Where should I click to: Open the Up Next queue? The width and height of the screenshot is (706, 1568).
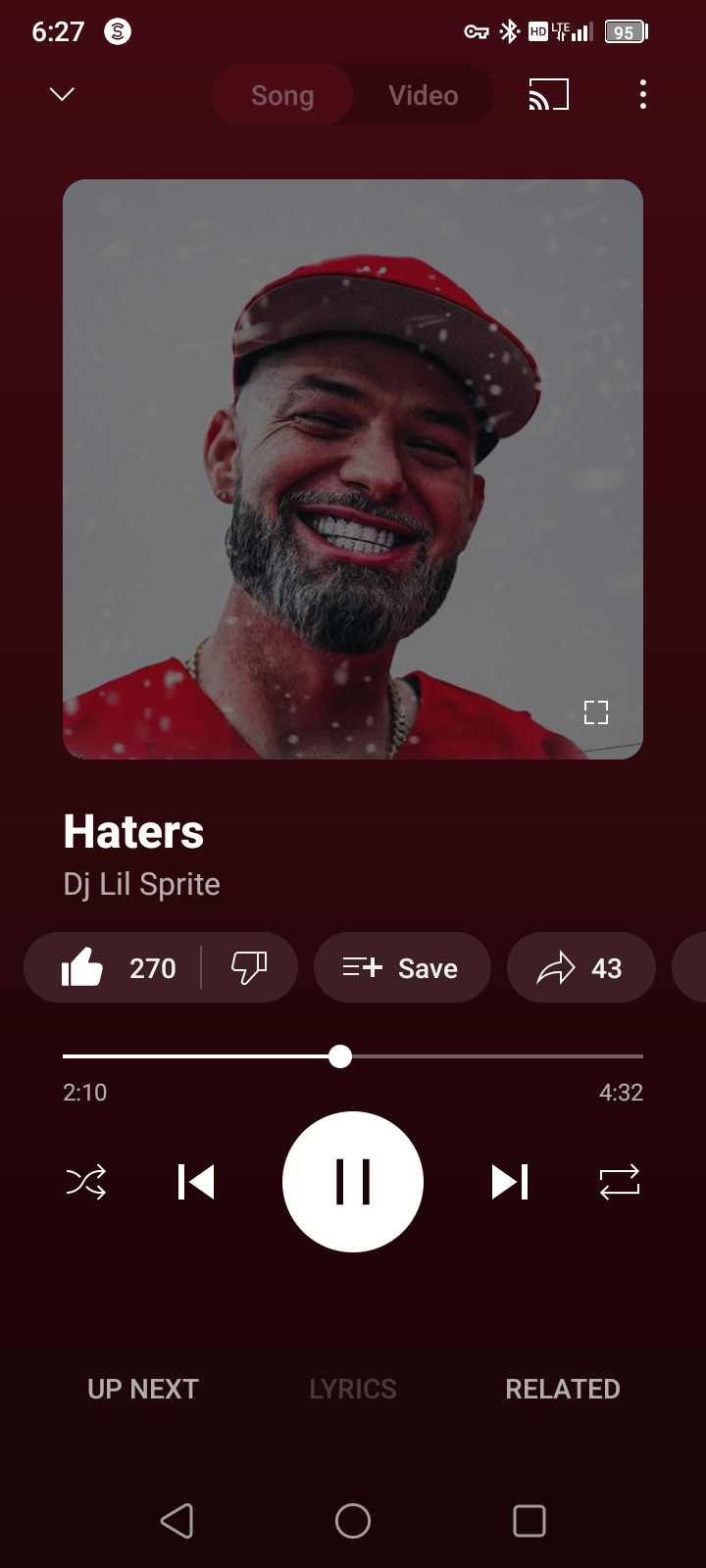pyautogui.click(x=143, y=1389)
